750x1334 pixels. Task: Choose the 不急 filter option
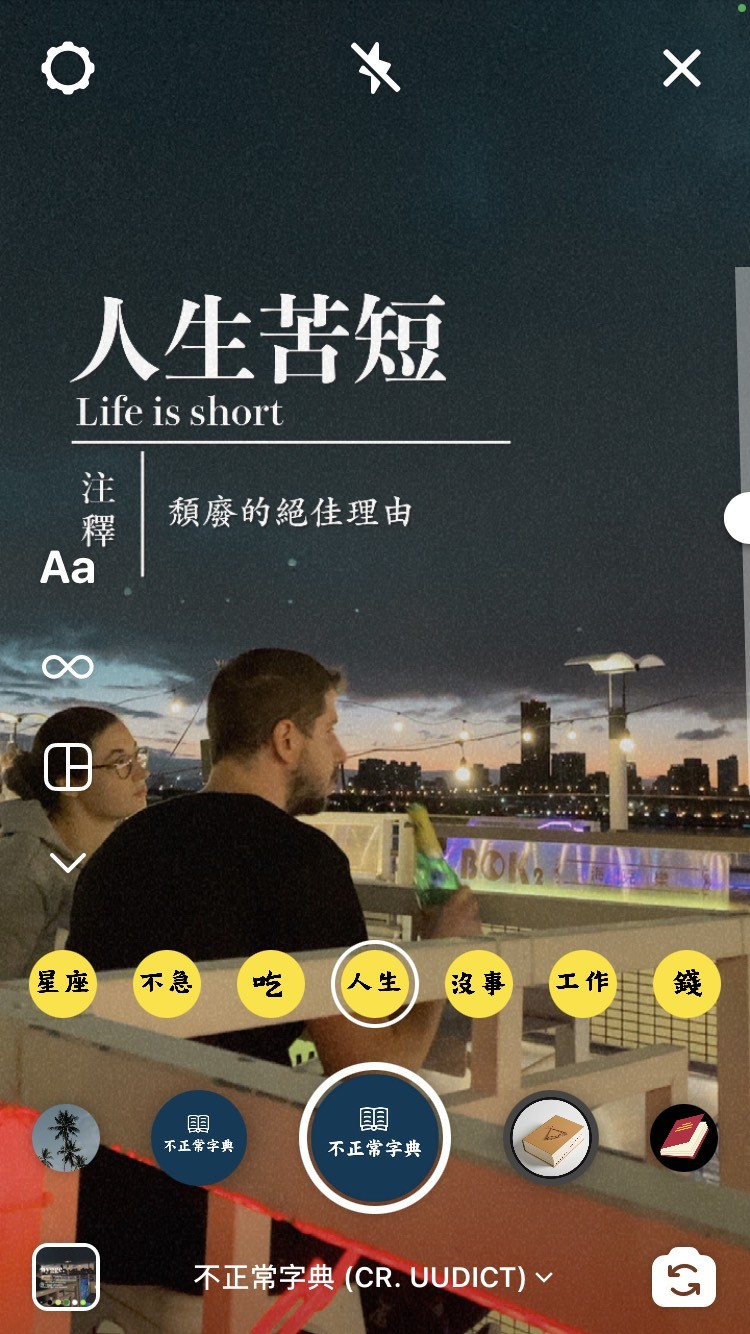point(167,983)
